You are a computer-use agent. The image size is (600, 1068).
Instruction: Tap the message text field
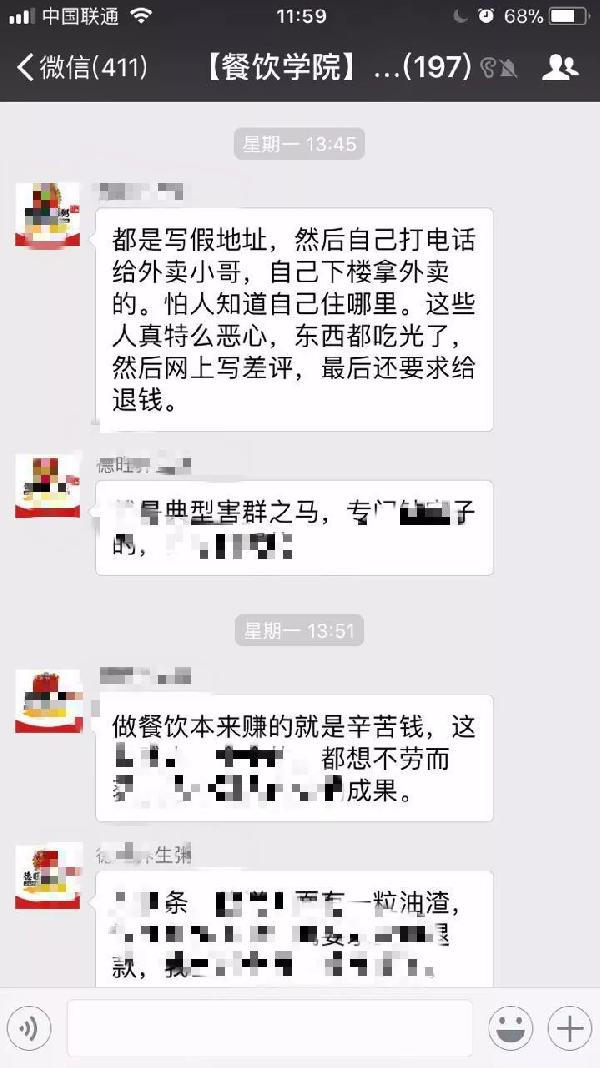(x=270, y=1028)
